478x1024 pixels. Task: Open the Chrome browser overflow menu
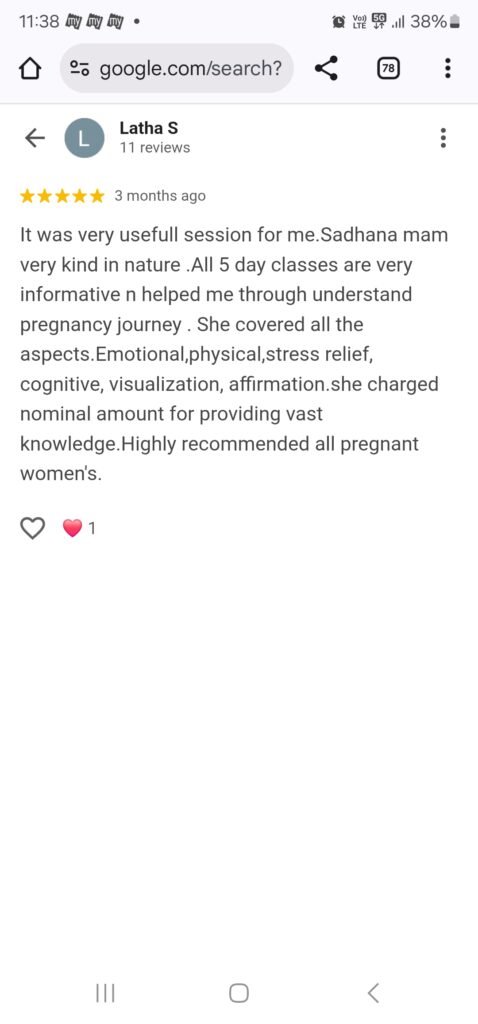[x=447, y=68]
